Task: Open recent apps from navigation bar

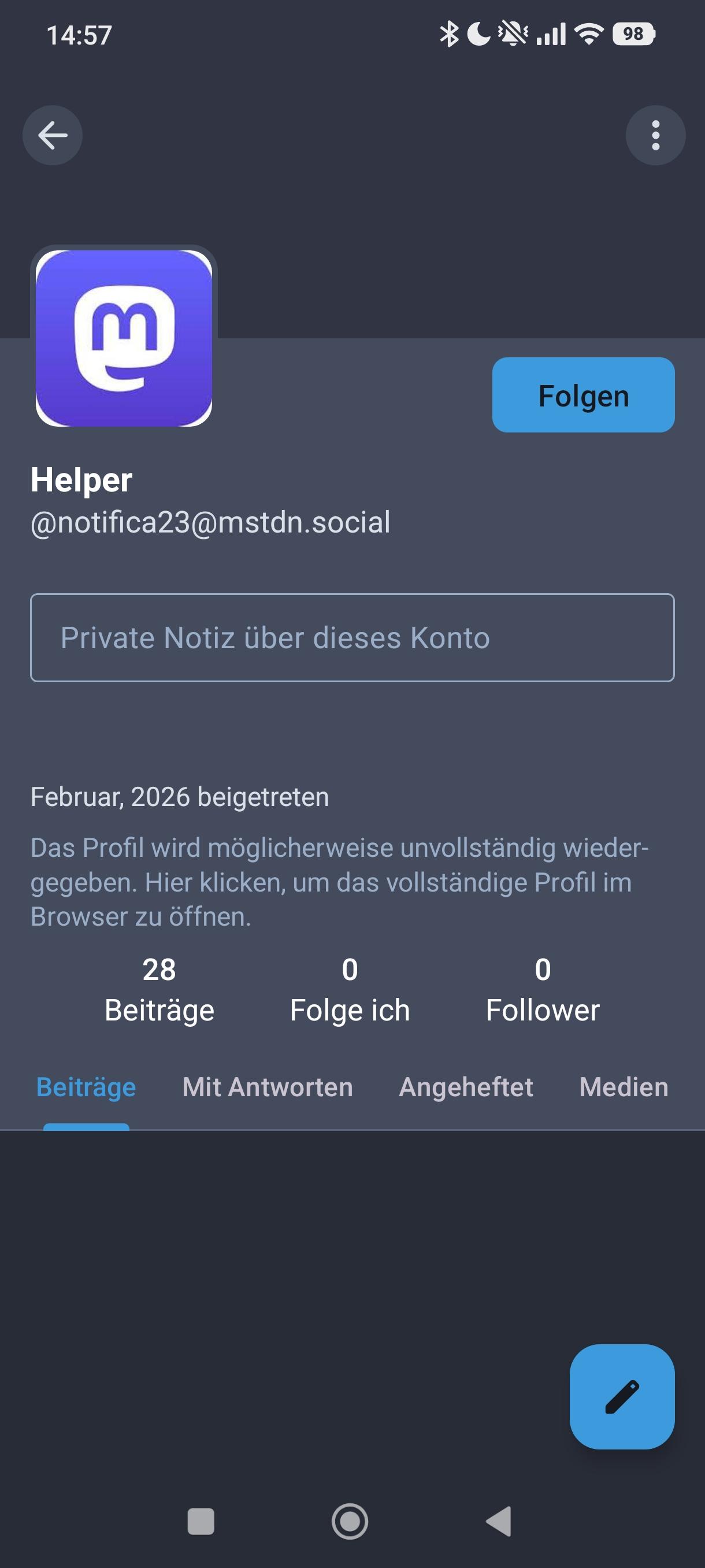Action: (x=201, y=1522)
